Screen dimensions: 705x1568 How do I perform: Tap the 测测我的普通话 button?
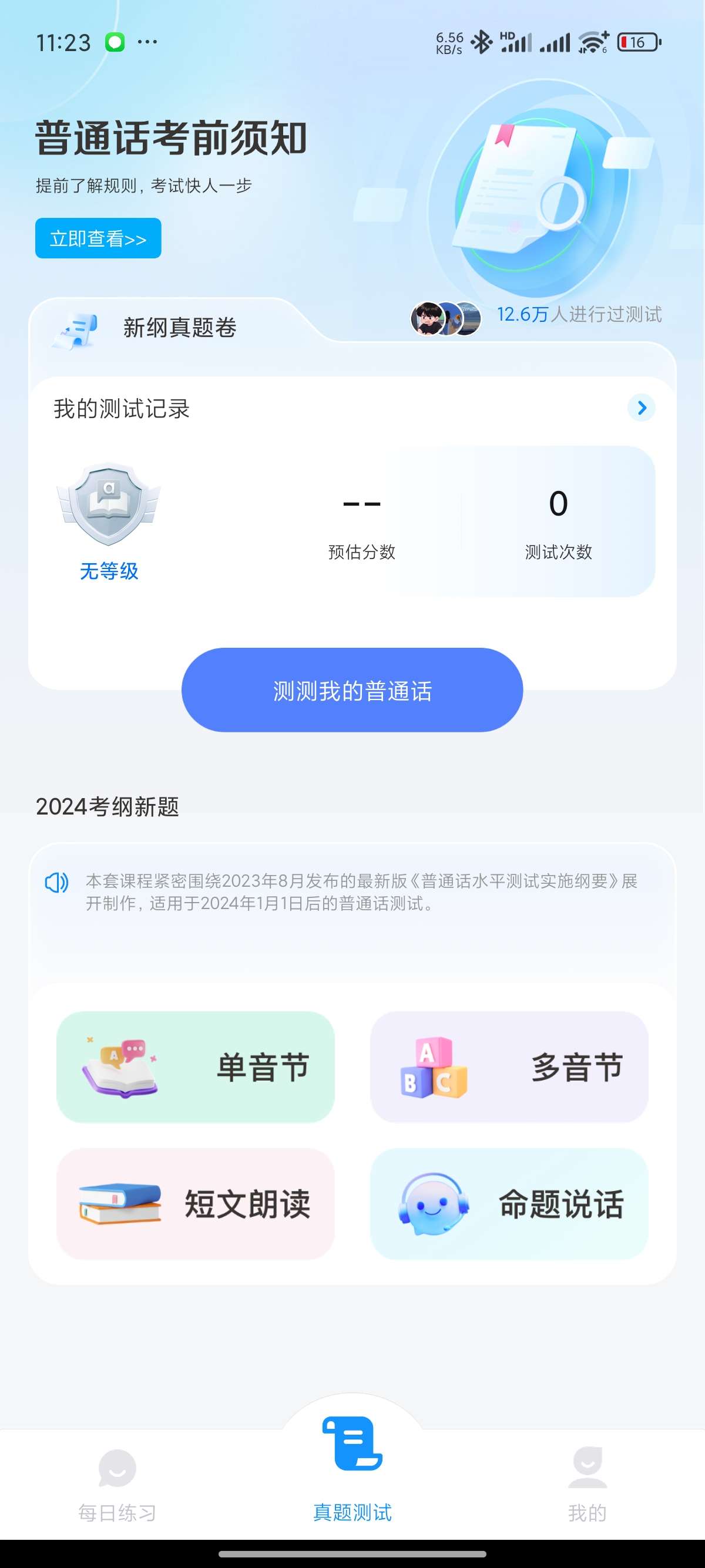pos(351,691)
